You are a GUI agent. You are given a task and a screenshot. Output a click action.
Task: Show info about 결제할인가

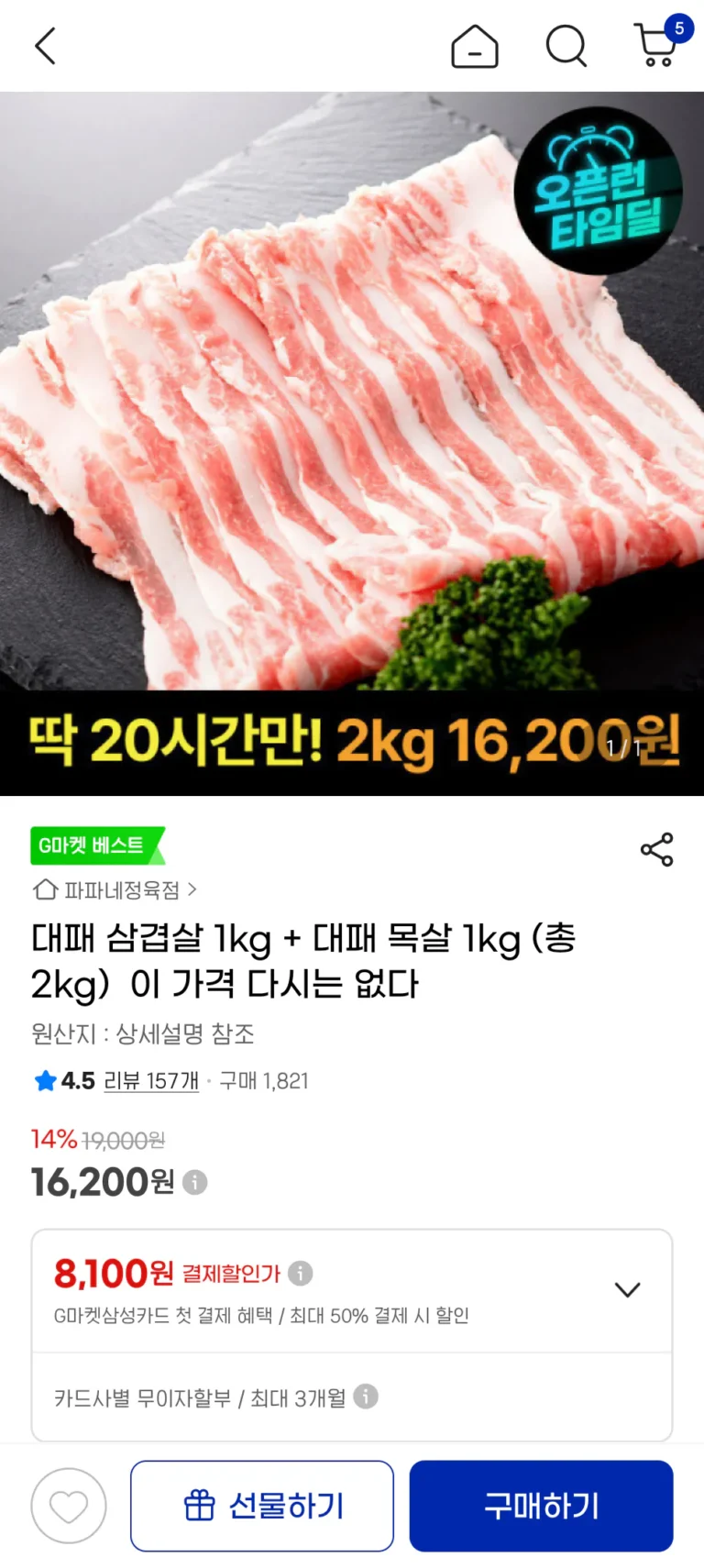(301, 1273)
